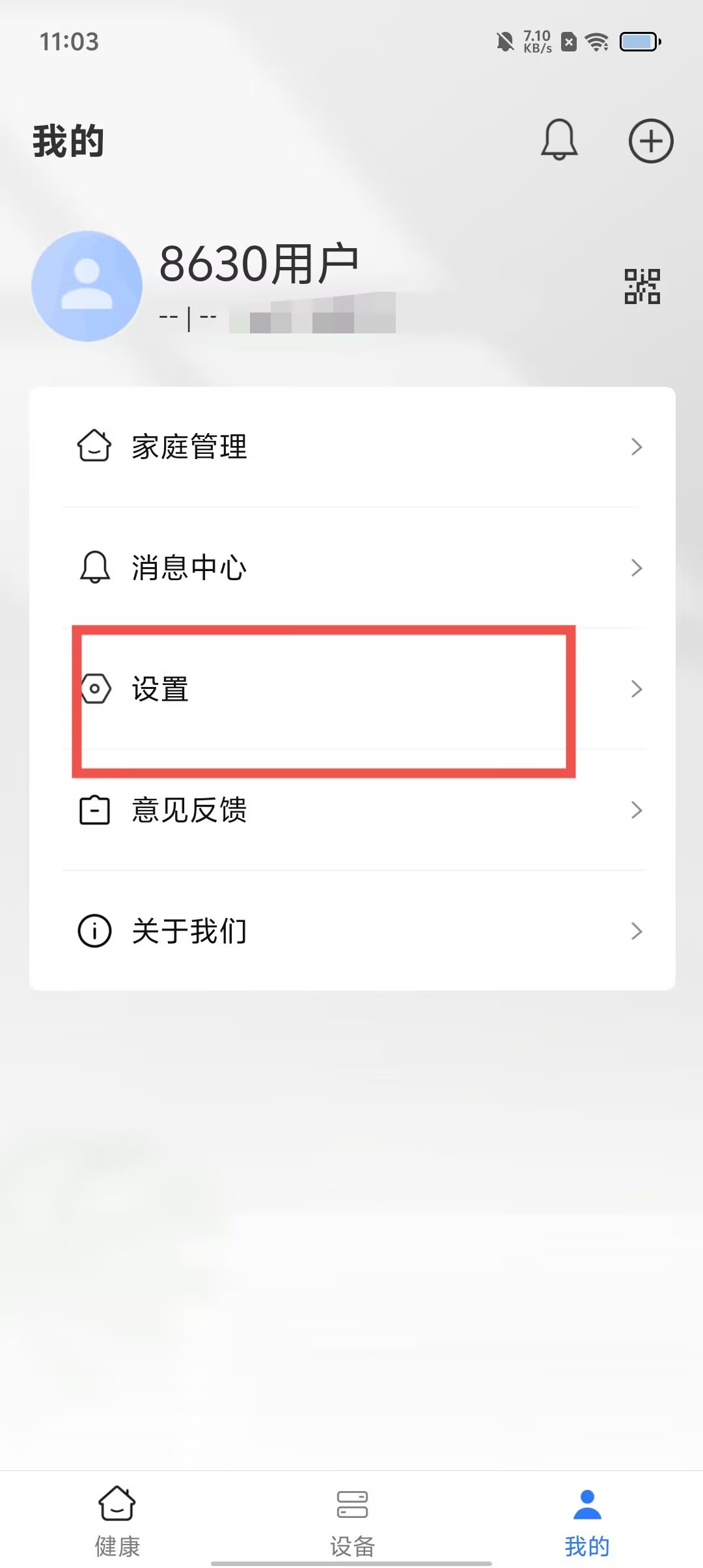Open 家庭管理 family management
The height and width of the screenshot is (1568, 703).
tap(351, 447)
